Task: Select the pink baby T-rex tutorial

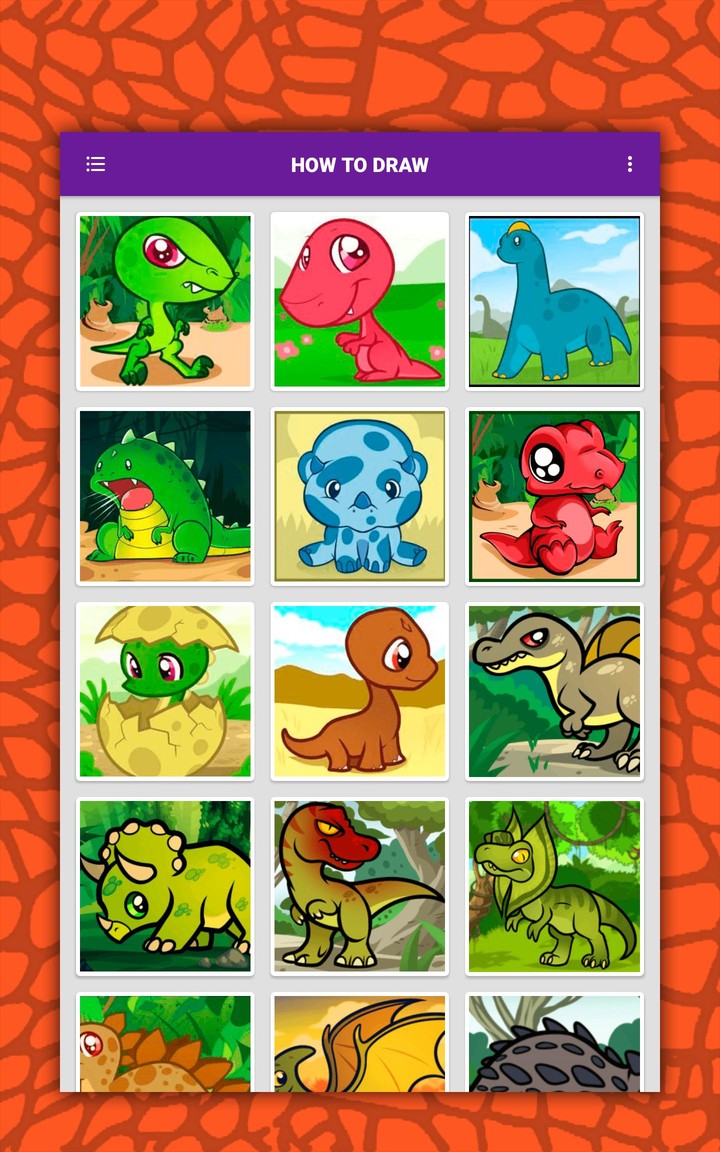Action: click(360, 299)
